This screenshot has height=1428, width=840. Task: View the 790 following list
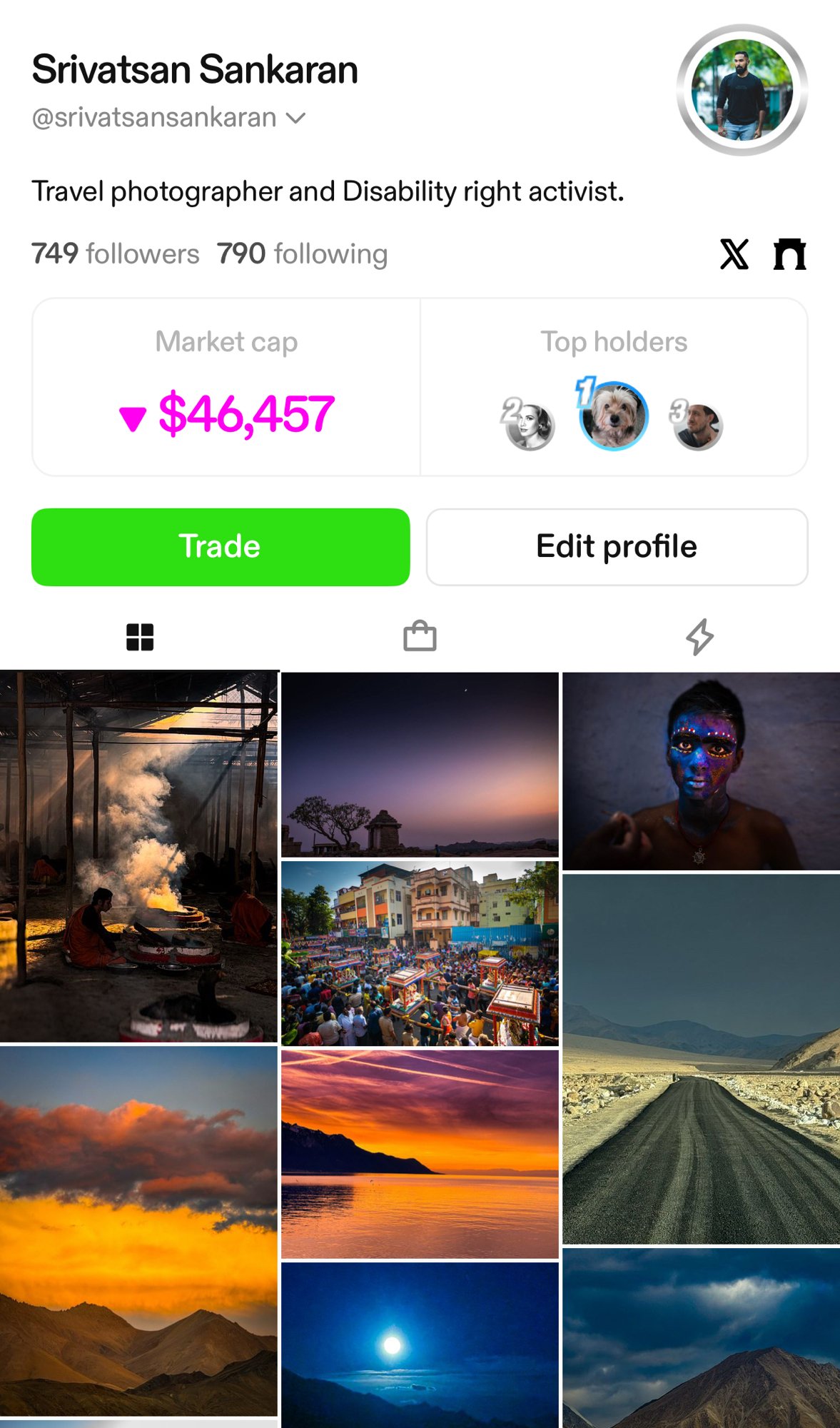click(302, 254)
